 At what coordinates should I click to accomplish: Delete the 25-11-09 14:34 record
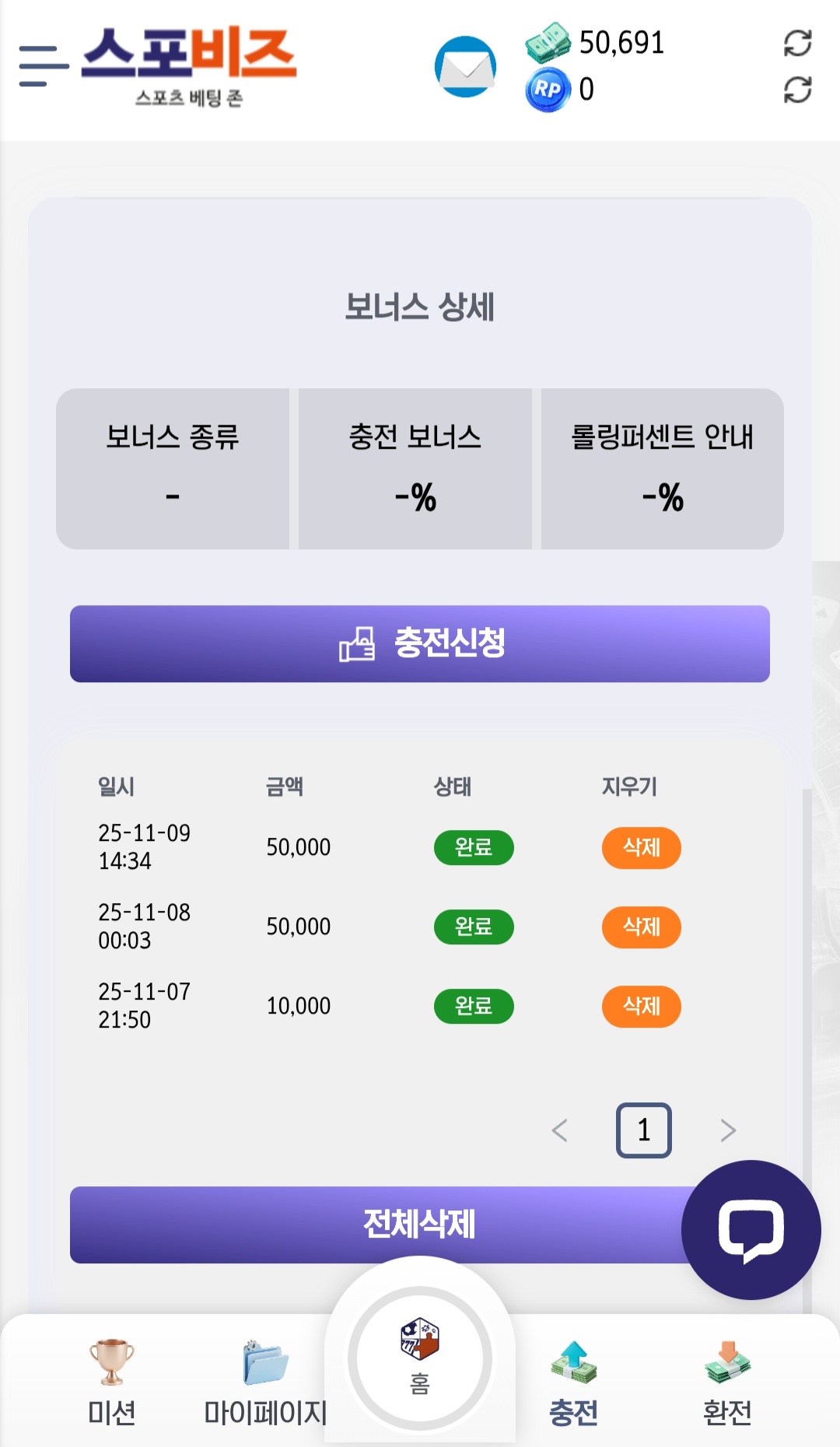[641, 847]
